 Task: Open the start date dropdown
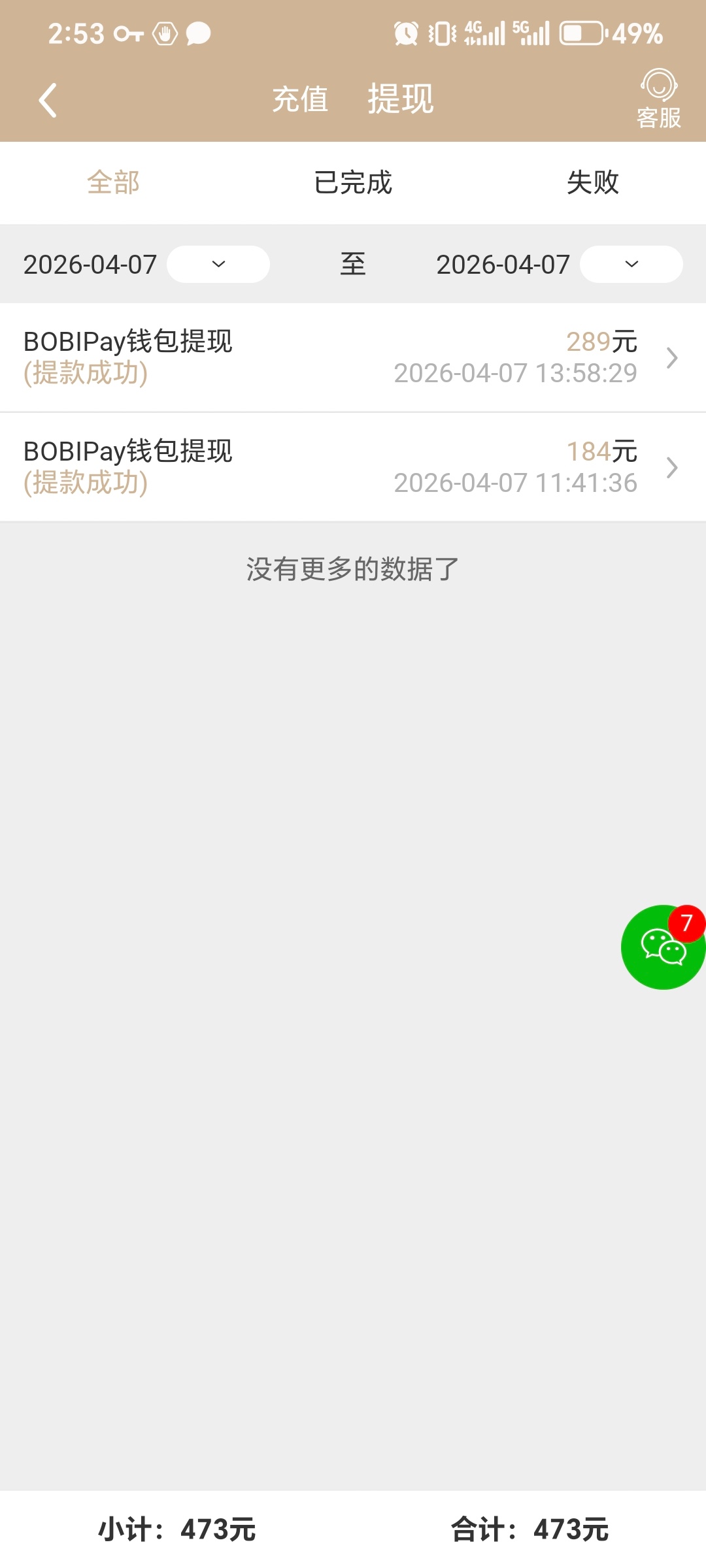(218, 264)
